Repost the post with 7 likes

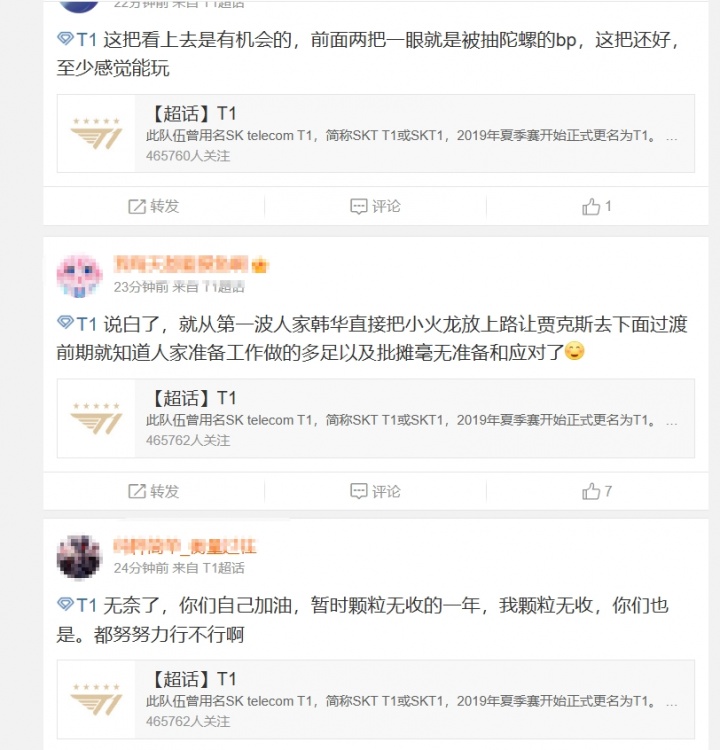click(x=153, y=491)
